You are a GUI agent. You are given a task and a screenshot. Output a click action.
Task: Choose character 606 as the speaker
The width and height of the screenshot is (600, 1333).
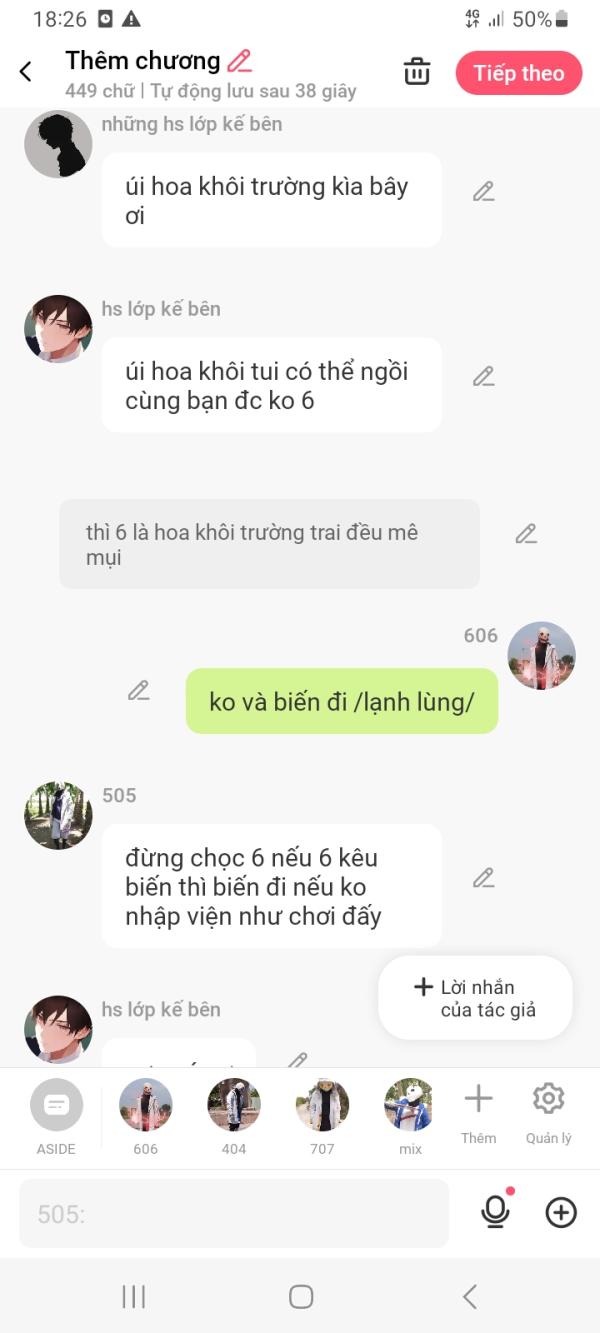coord(145,1115)
